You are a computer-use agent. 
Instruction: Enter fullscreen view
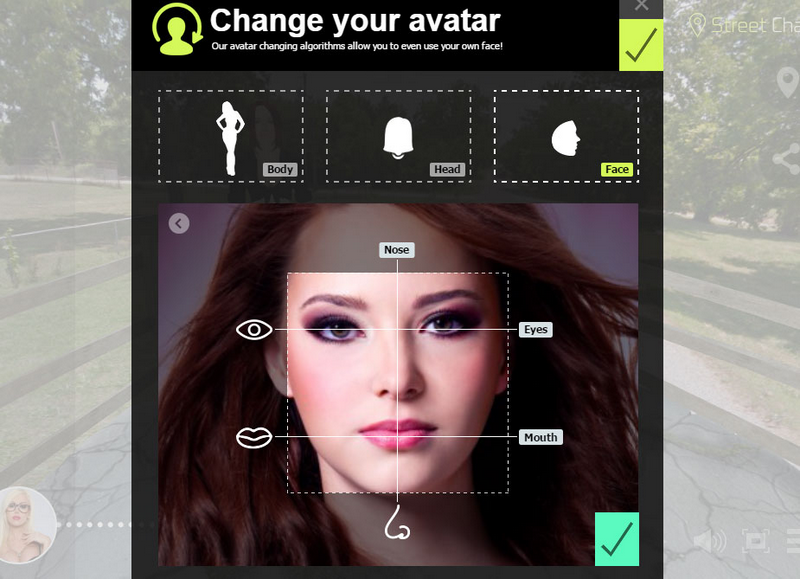754,541
